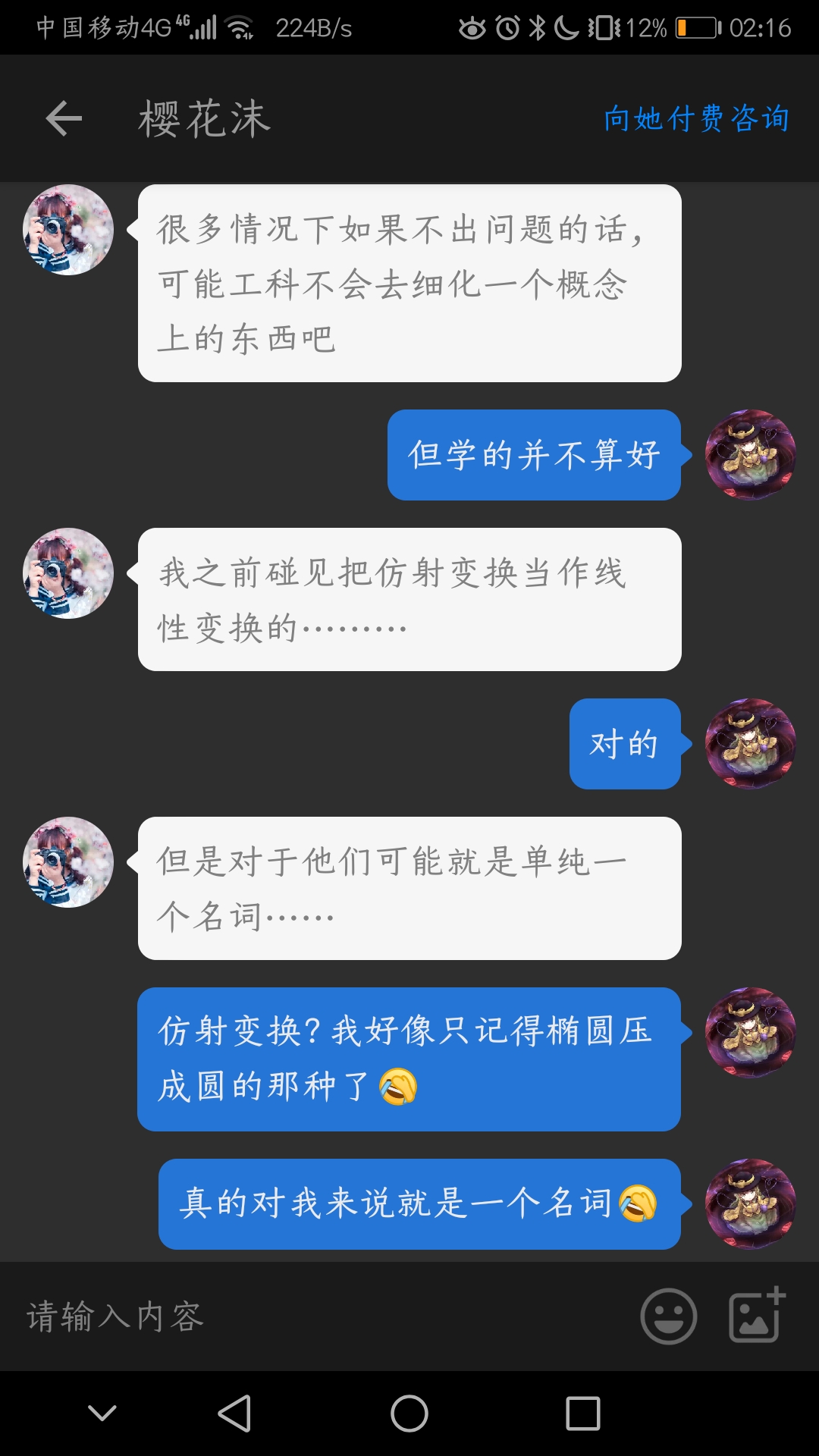Open my avatar beside 对的 message
This screenshot has width=819, height=1456.
pyautogui.click(x=750, y=744)
